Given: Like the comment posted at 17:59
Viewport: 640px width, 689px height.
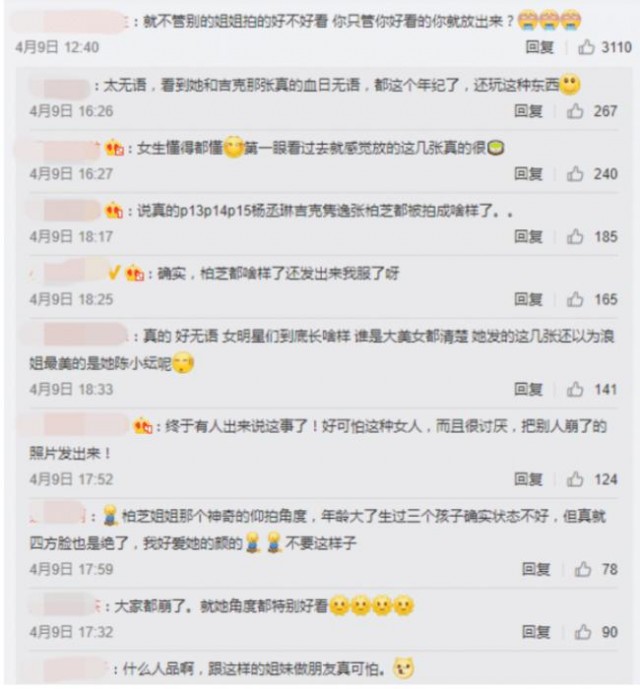Looking at the screenshot, I should [582, 569].
